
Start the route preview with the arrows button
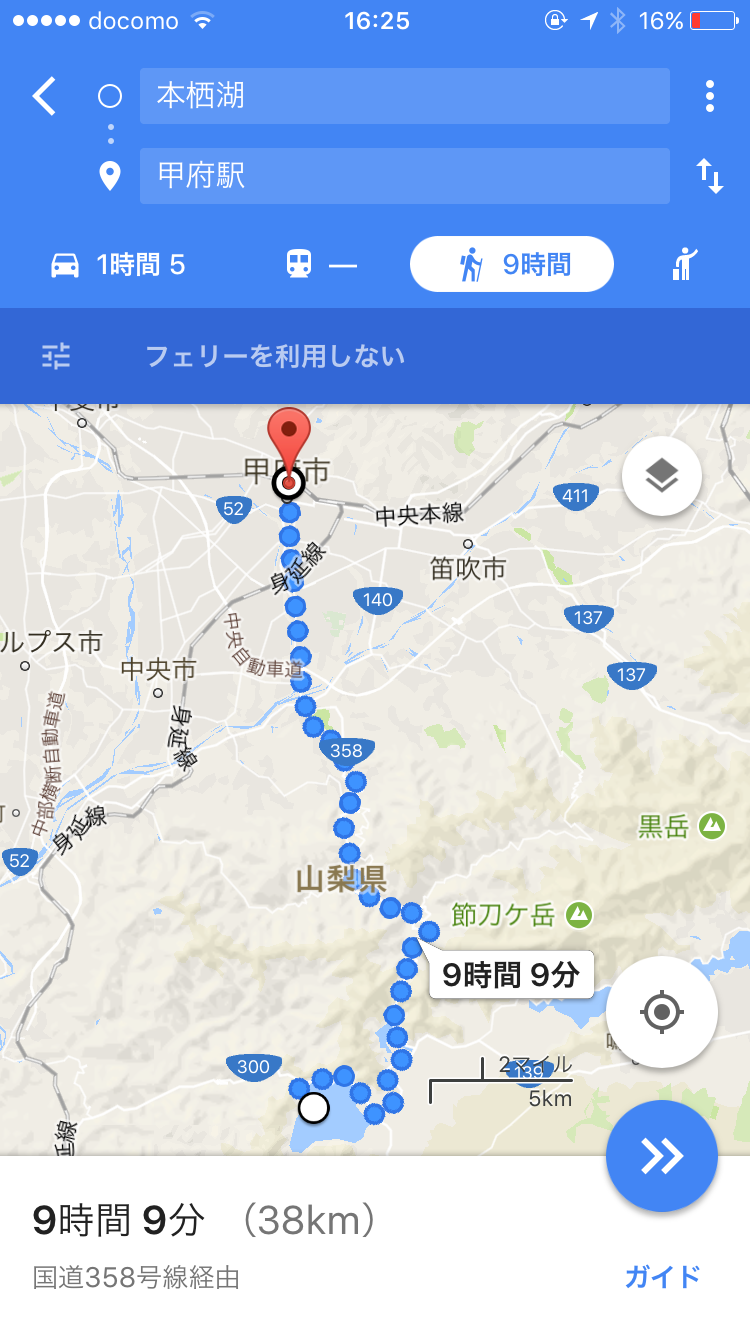pyautogui.click(x=661, y=1156)
